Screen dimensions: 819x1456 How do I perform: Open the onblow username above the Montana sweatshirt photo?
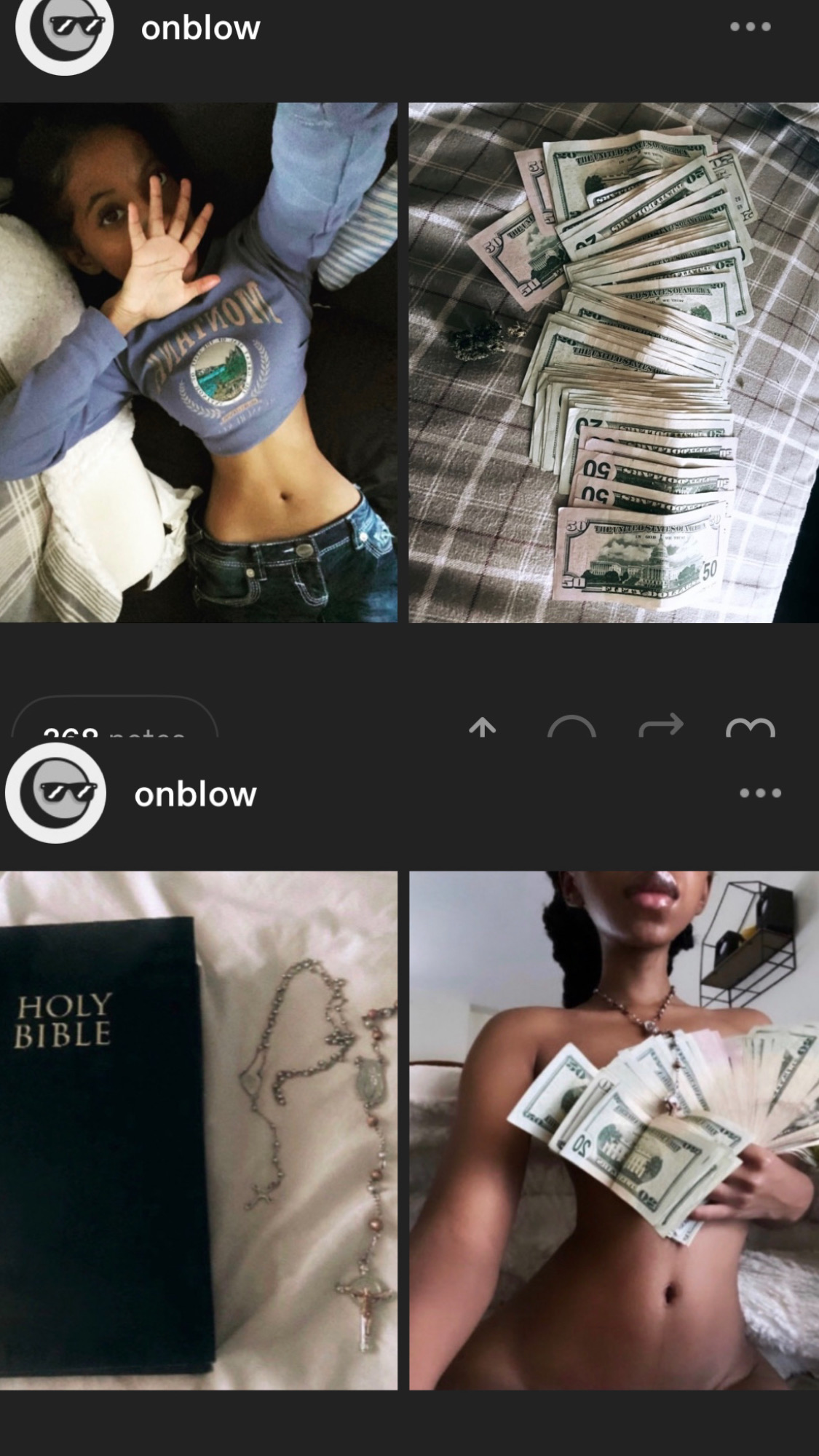coord(200,28)
